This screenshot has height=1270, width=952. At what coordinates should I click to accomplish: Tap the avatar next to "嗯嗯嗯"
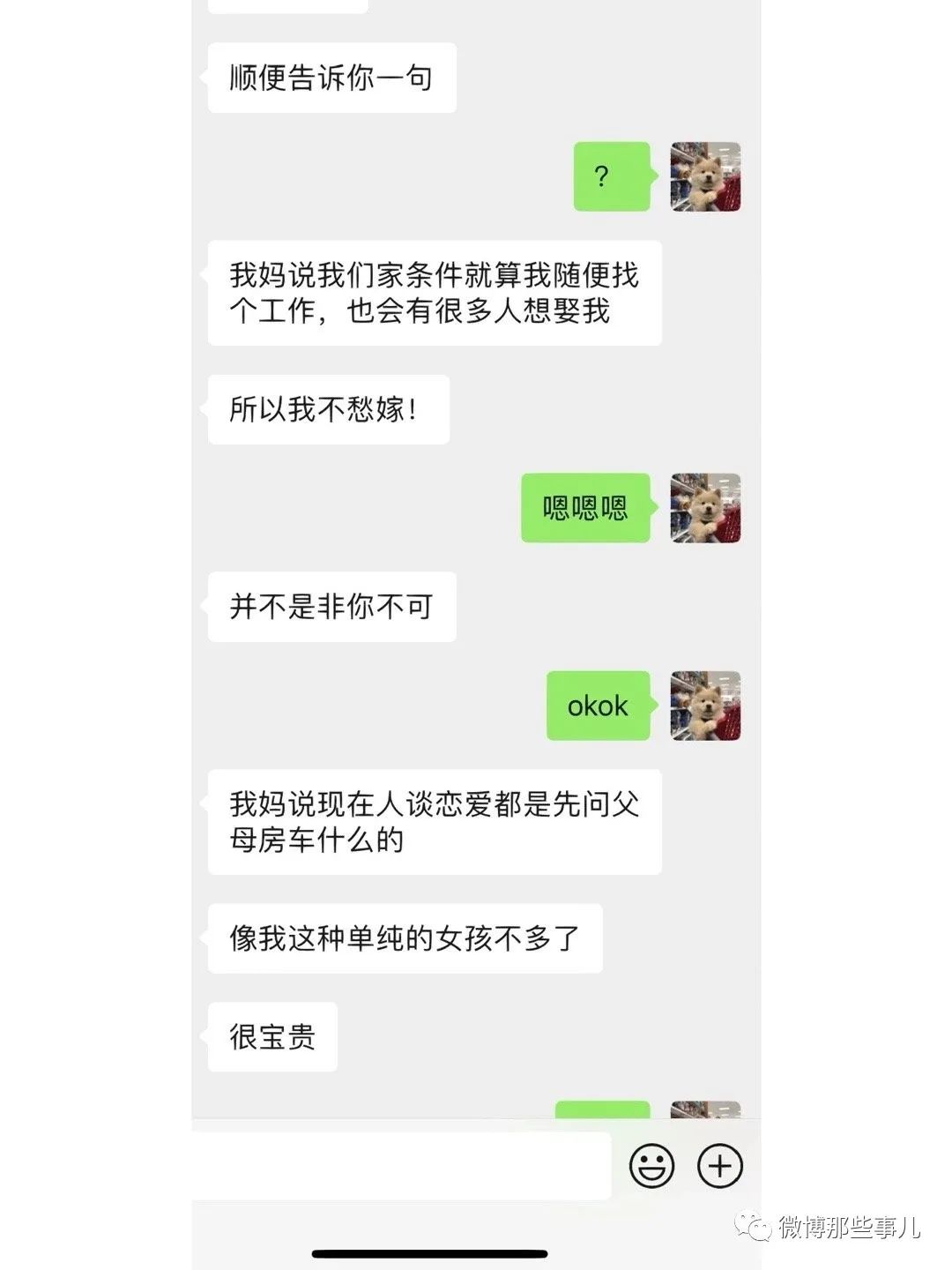[x=705, y=508]
